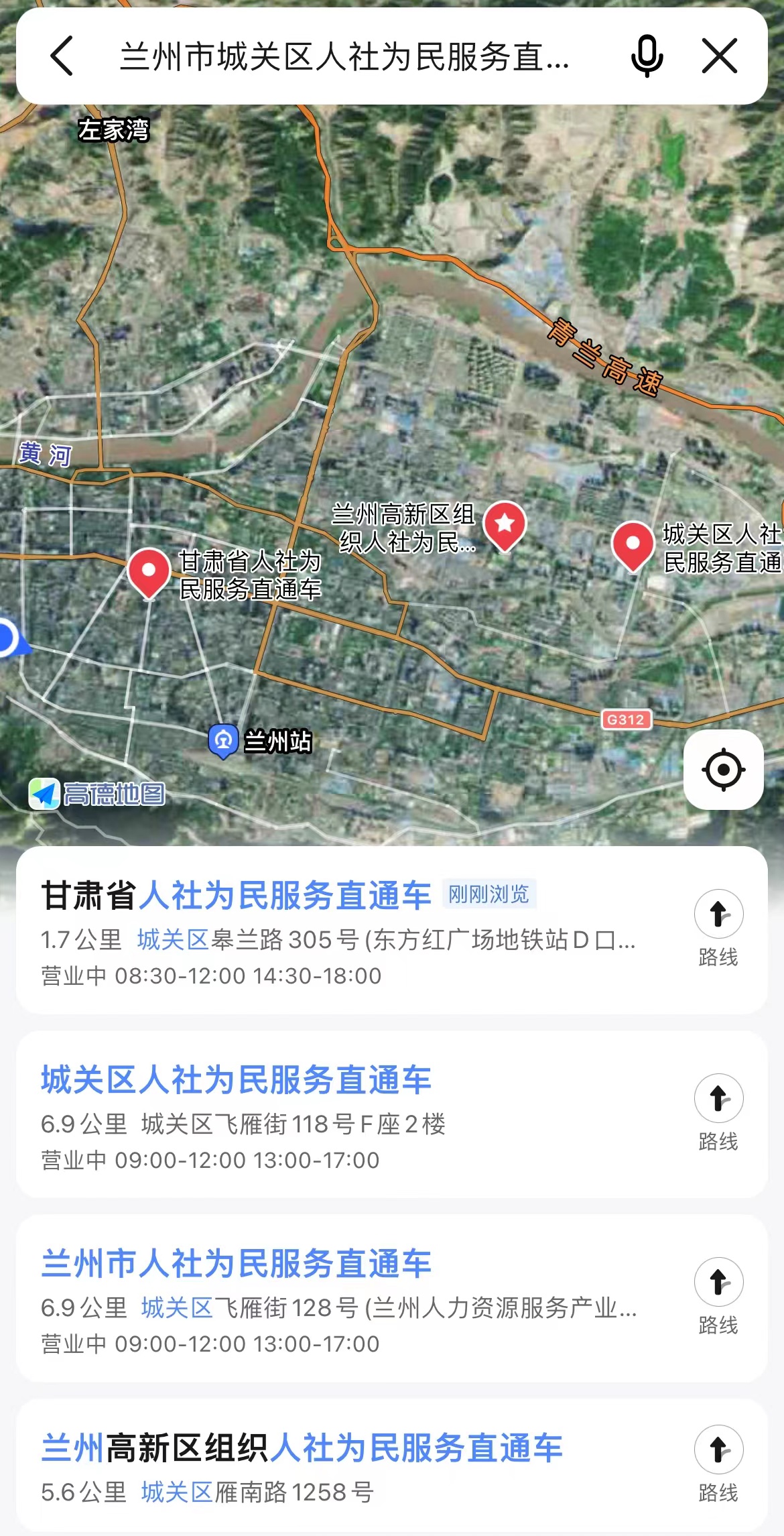The height and width of the screenshot is (1536, 784).
Task: Start voice search with the microphone
Action: (647, 56)
